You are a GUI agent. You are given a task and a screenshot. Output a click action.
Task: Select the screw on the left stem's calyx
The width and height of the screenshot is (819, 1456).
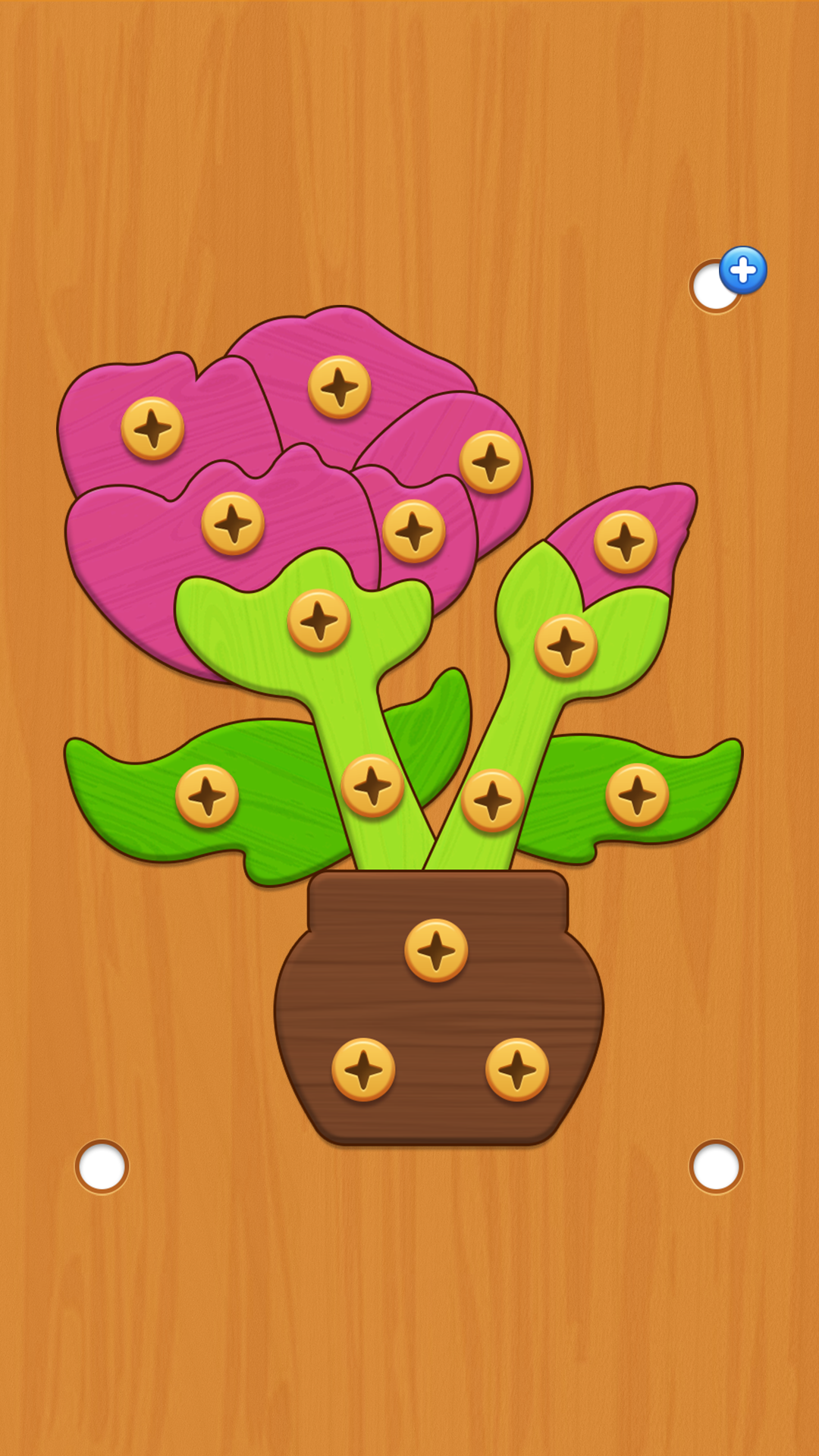point(319,620)
